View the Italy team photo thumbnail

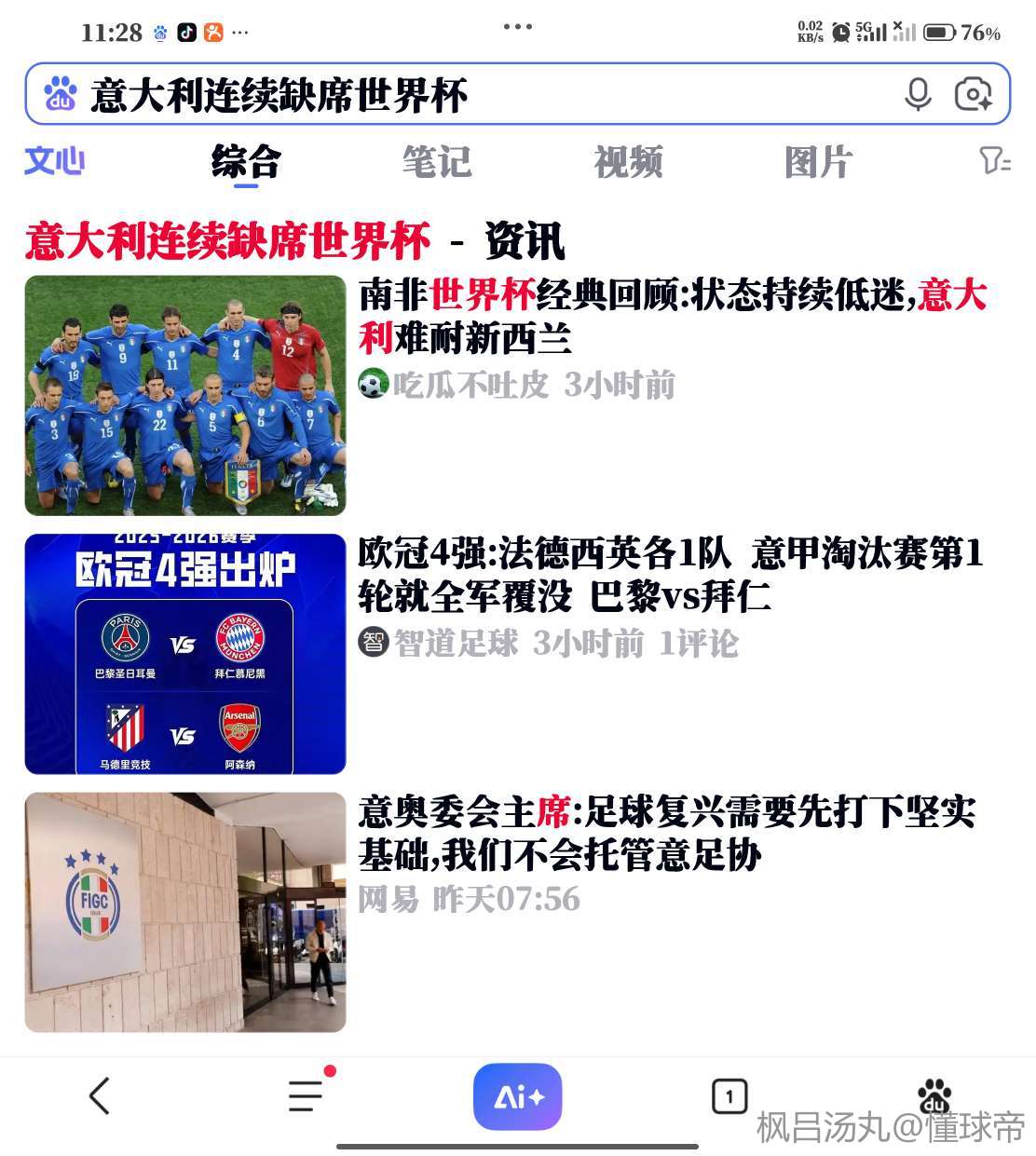point(185,396)
